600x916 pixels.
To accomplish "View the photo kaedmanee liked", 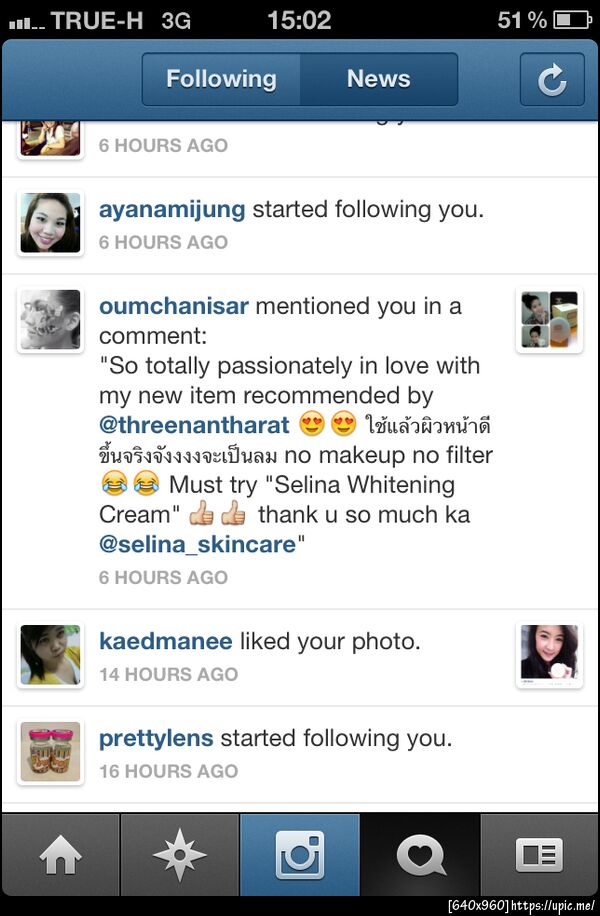I will point(549,655).
